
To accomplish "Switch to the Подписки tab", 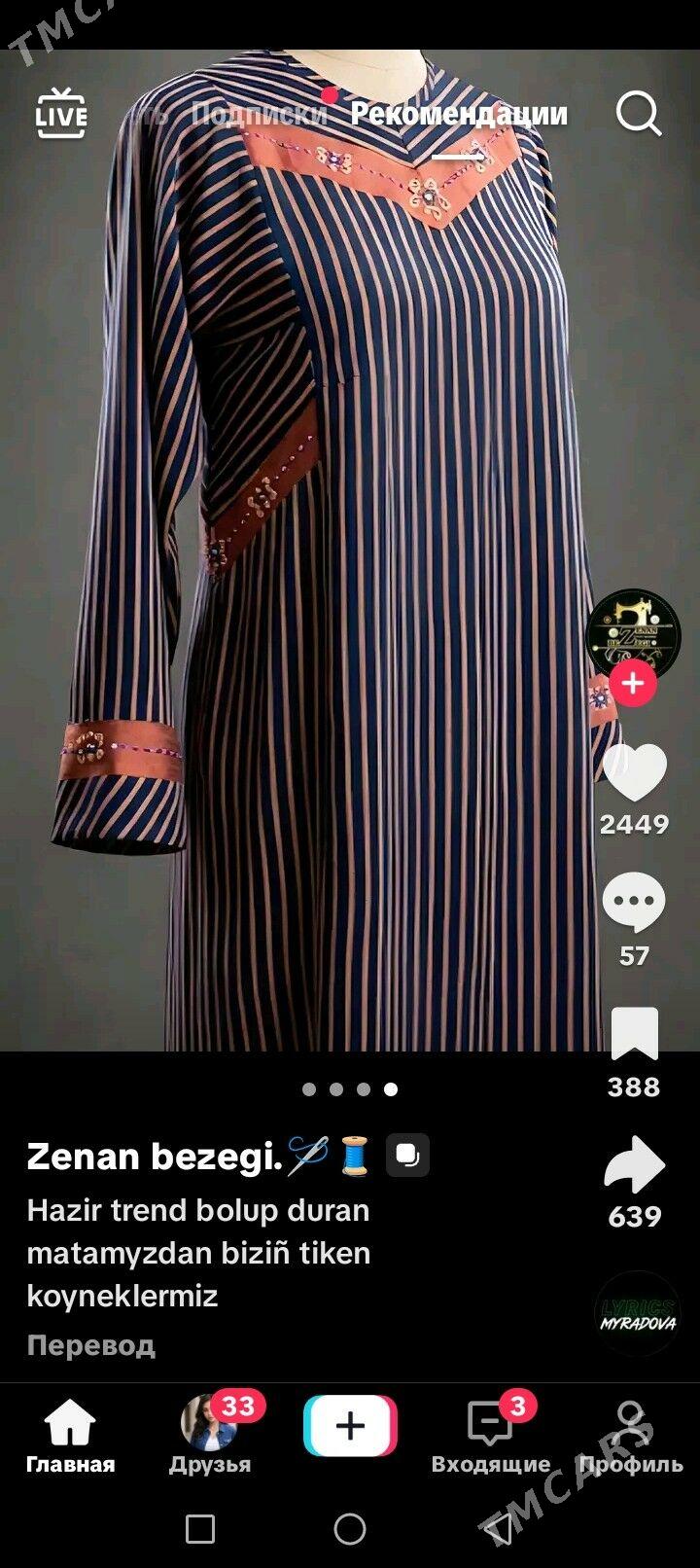I will [x=259, y=114].
